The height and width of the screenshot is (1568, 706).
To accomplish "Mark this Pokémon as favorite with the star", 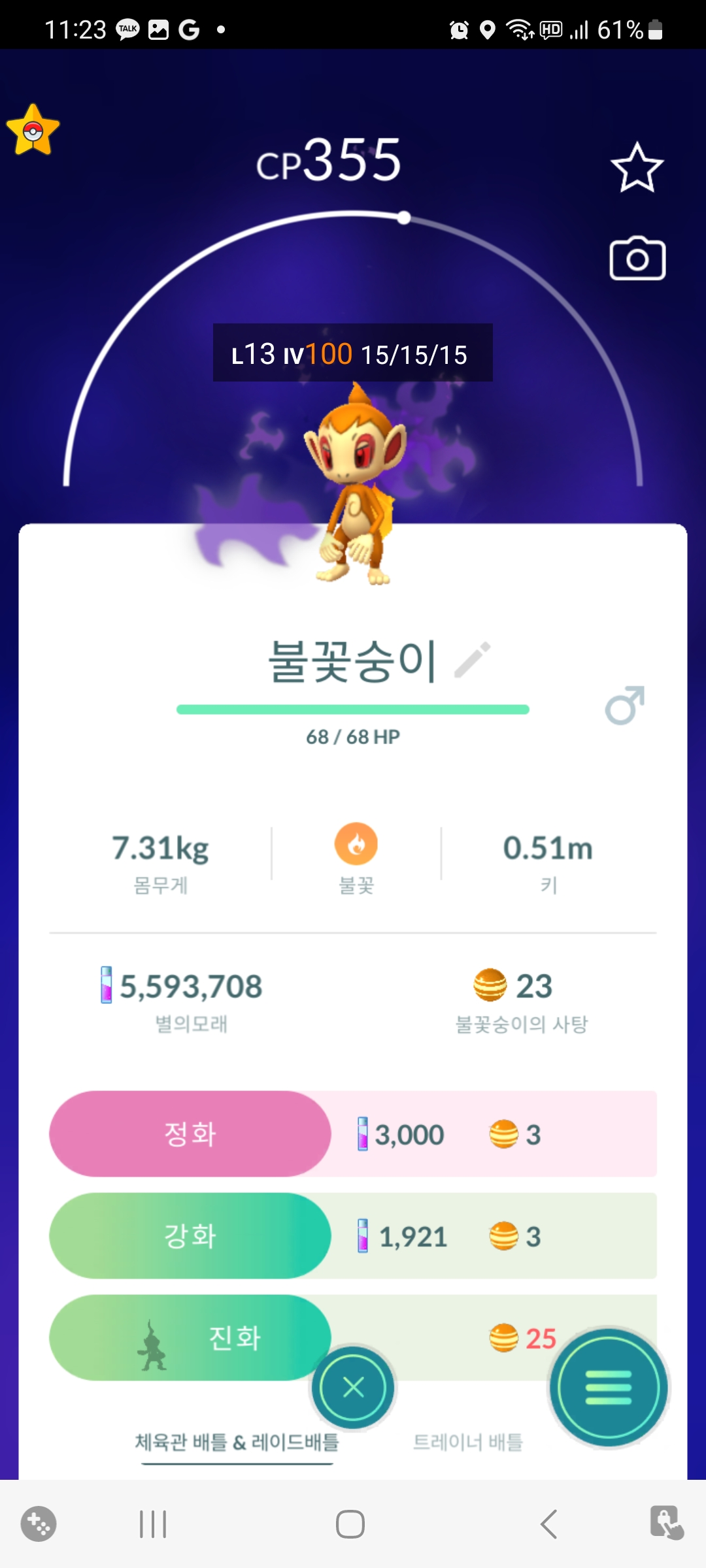I will pos(637,168).
